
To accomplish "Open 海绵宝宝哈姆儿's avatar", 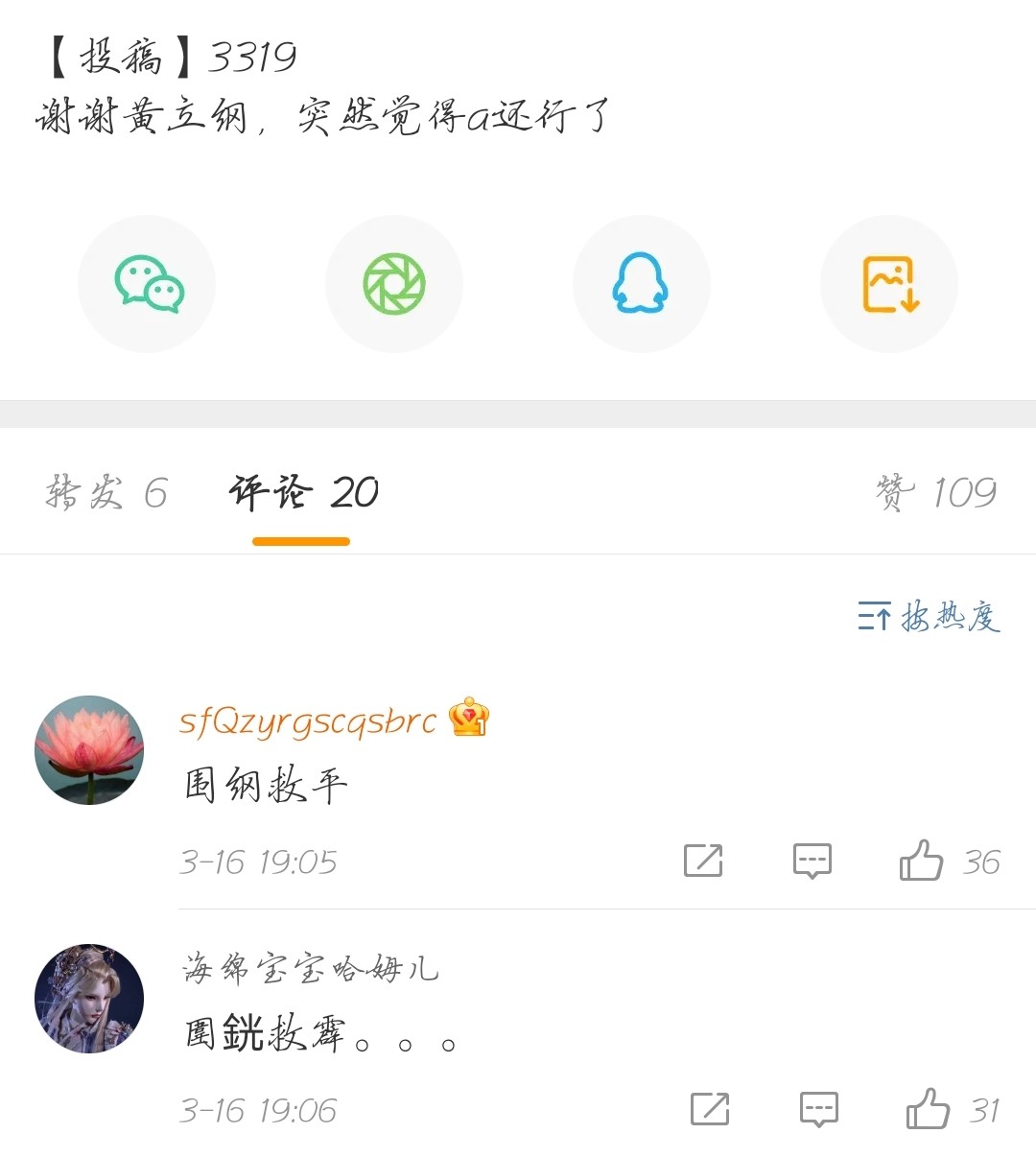I will [x=89, y=999].
